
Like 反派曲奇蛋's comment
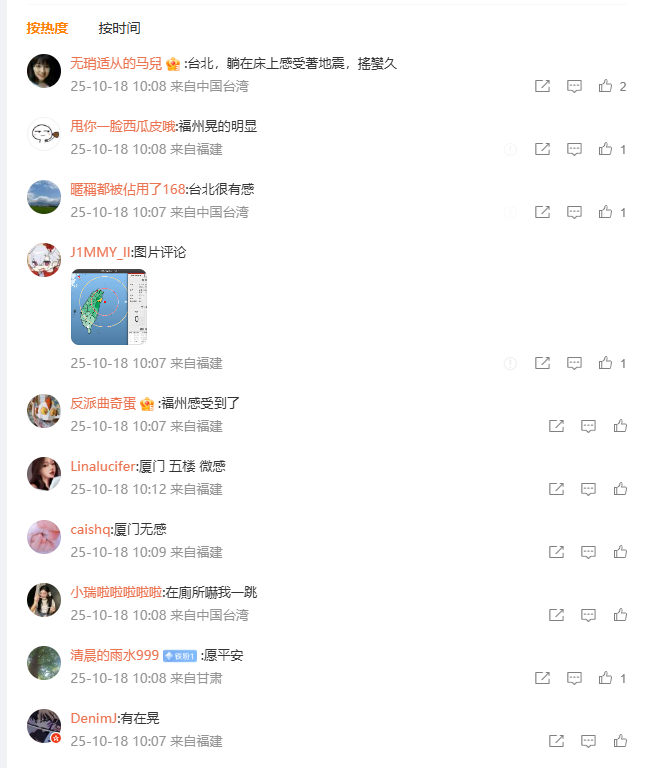pos(620,426)
